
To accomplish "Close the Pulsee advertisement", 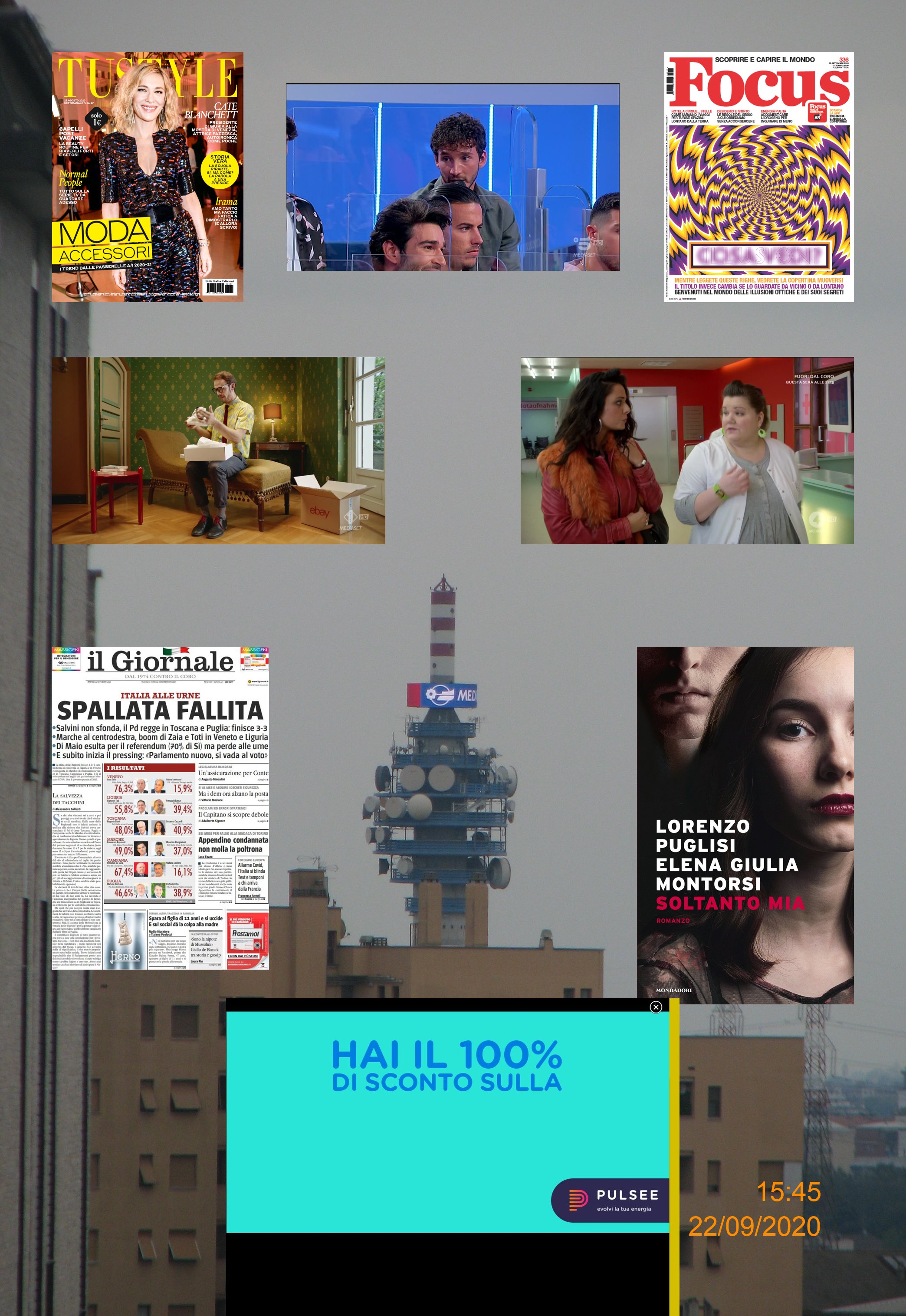I will pyautogui.click(x=656, y=1007).
